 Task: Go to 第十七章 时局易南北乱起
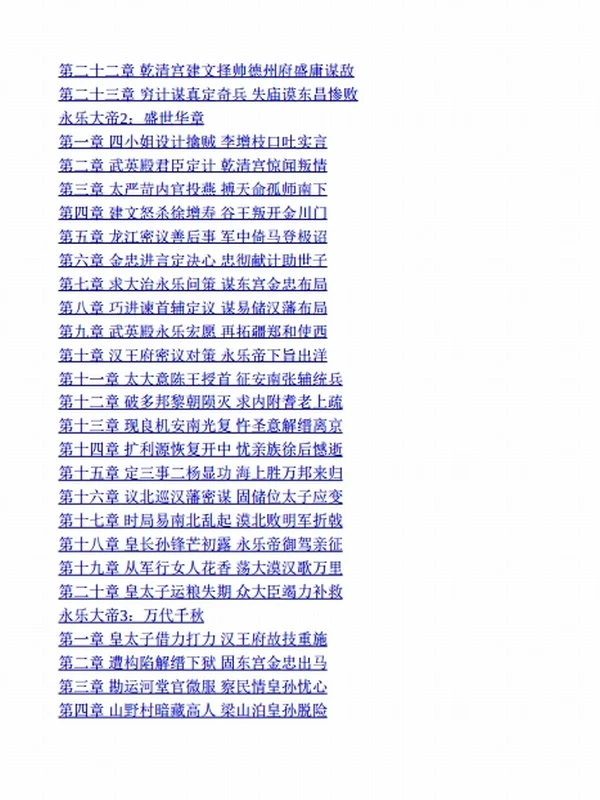[201, 521]
